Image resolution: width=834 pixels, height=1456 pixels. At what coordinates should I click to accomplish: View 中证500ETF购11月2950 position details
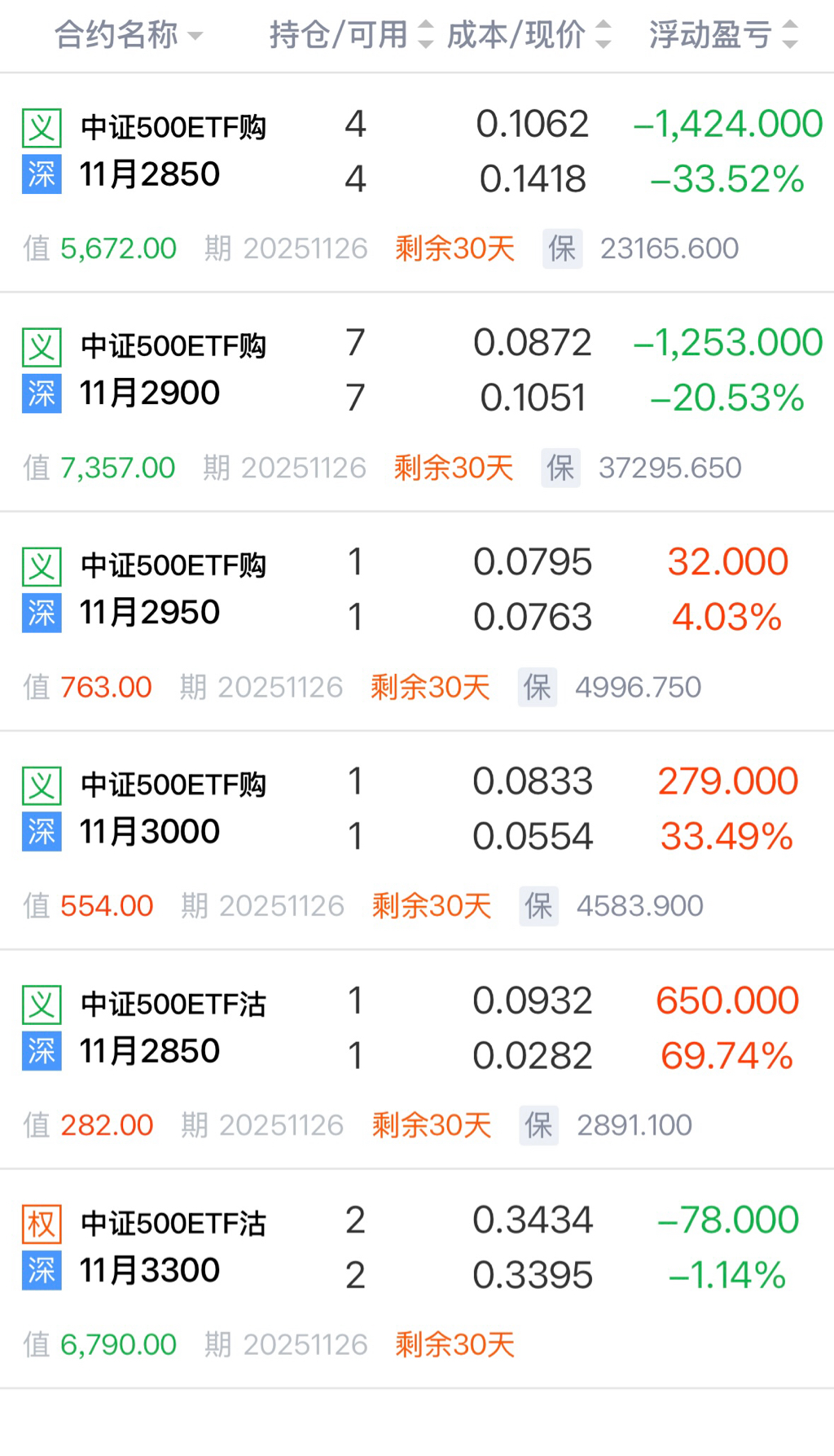pyautogui.click(x=173, y=590)
